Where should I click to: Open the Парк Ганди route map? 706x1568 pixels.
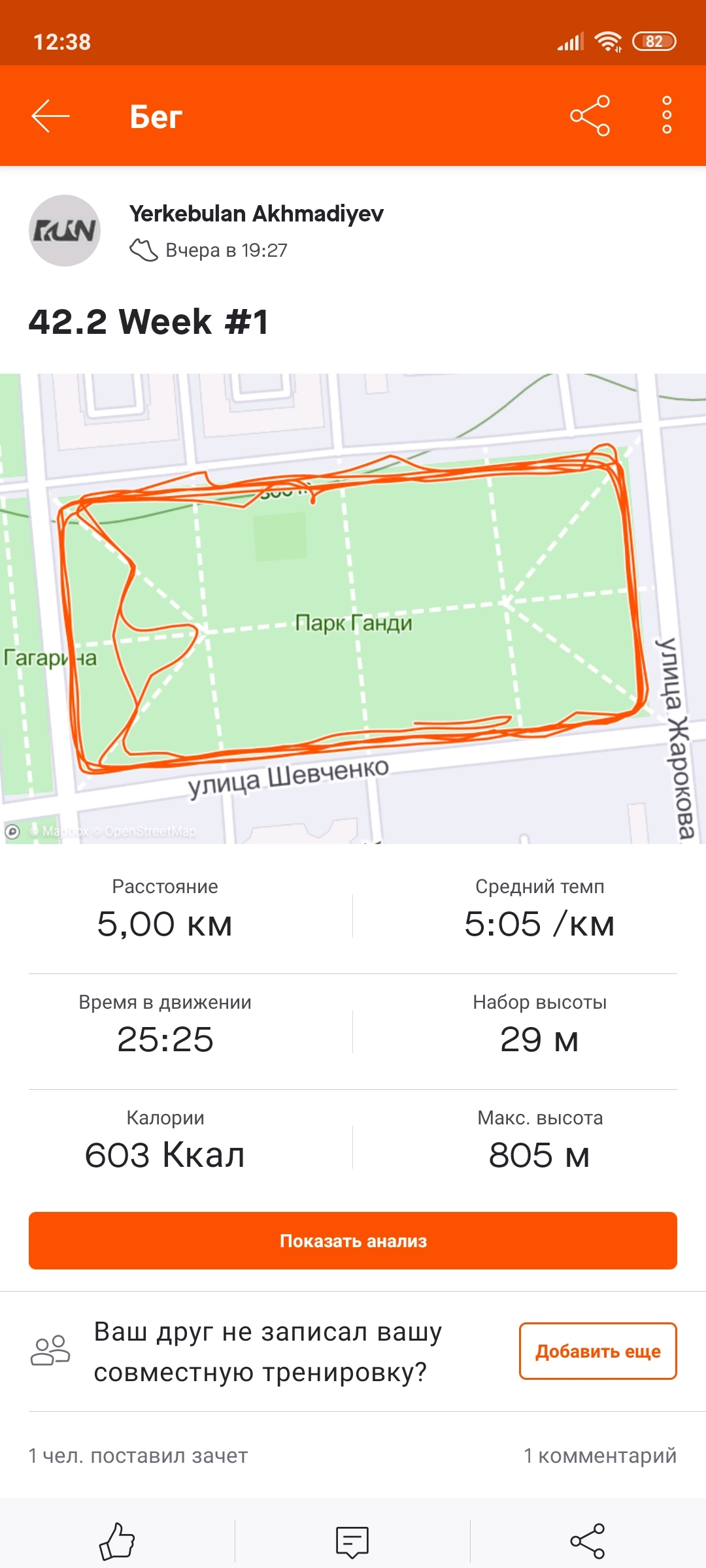353,608
